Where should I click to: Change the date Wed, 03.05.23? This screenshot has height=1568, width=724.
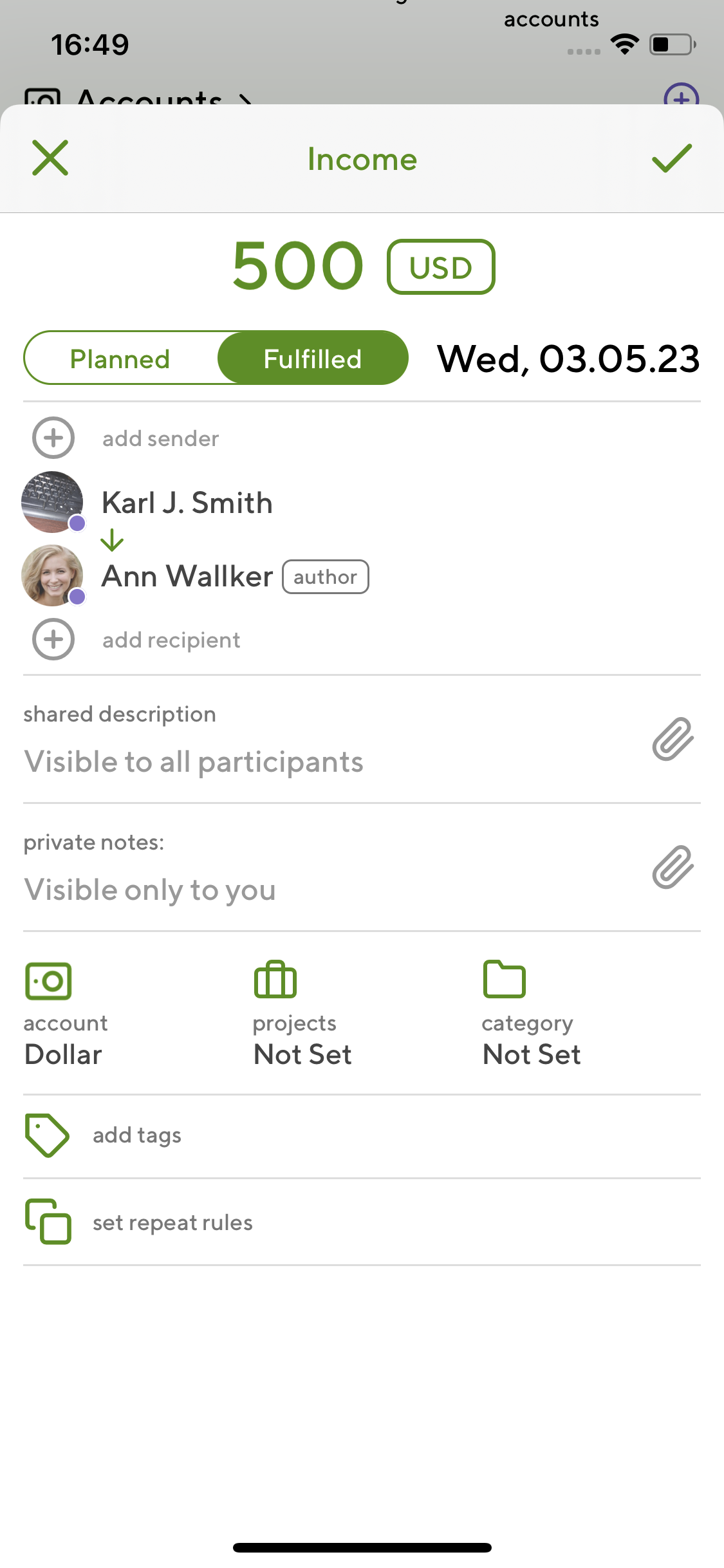[568, 359]
